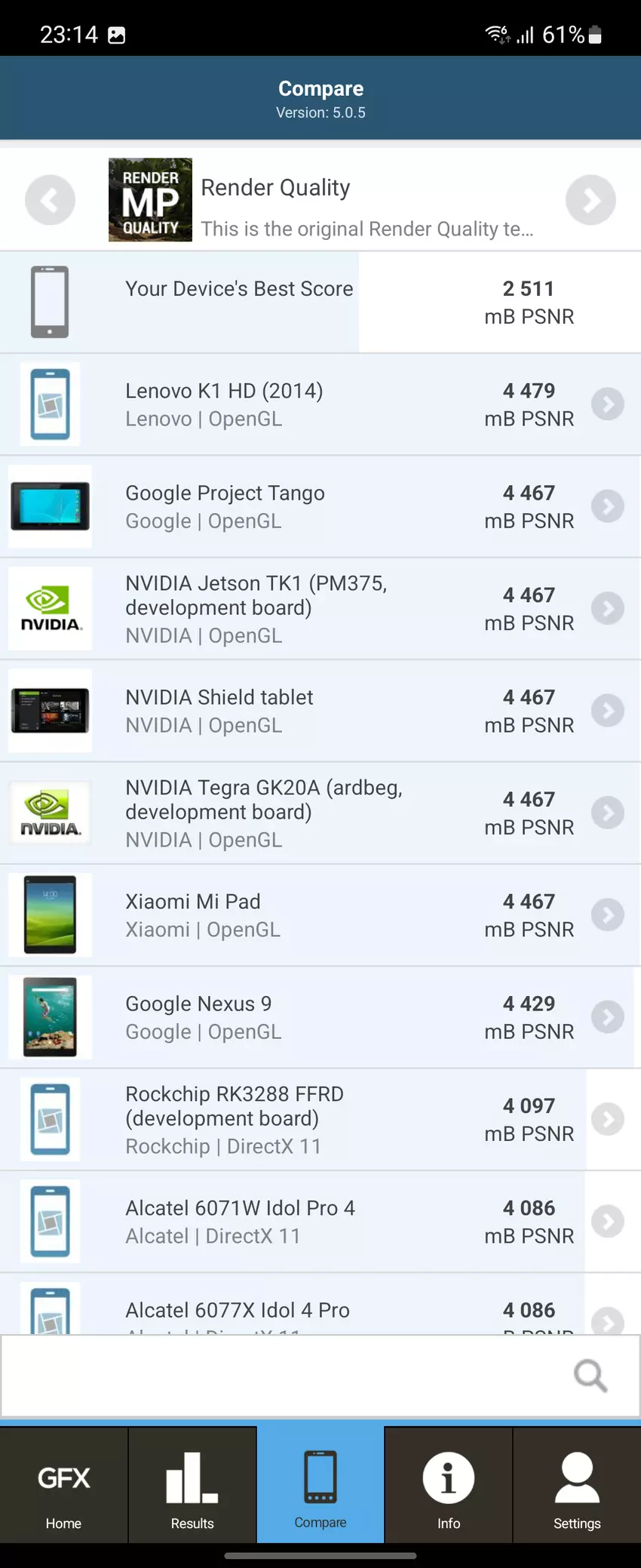641x1568 pixels.
Task: Select the Compare tab
Action: pyautogui.click(x=320, y=1485)
